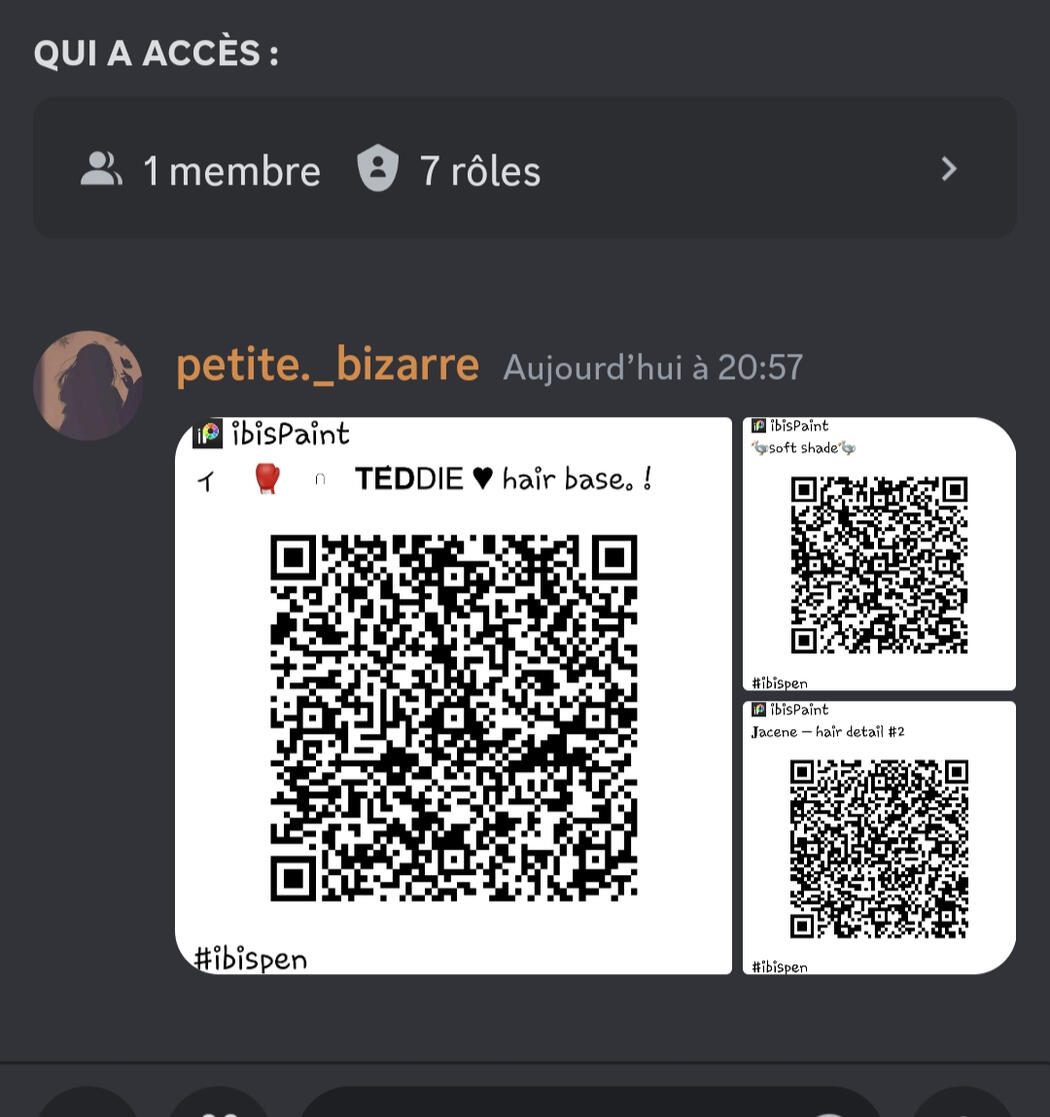Open the TEDDIE hair base image
Viewport: 1050px width, 1117px height.
click(x=453, y=696)
